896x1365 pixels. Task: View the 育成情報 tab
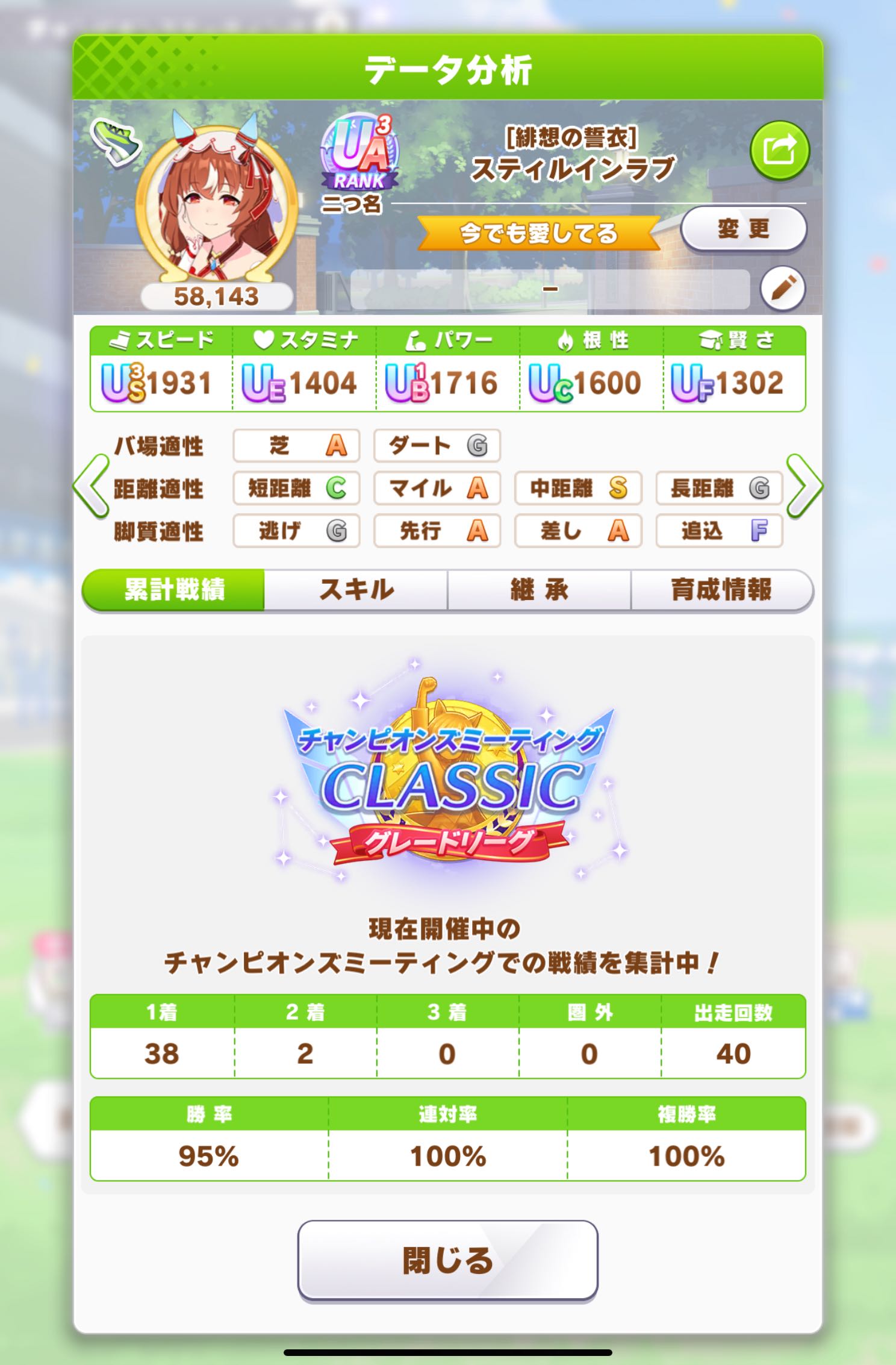721,590
